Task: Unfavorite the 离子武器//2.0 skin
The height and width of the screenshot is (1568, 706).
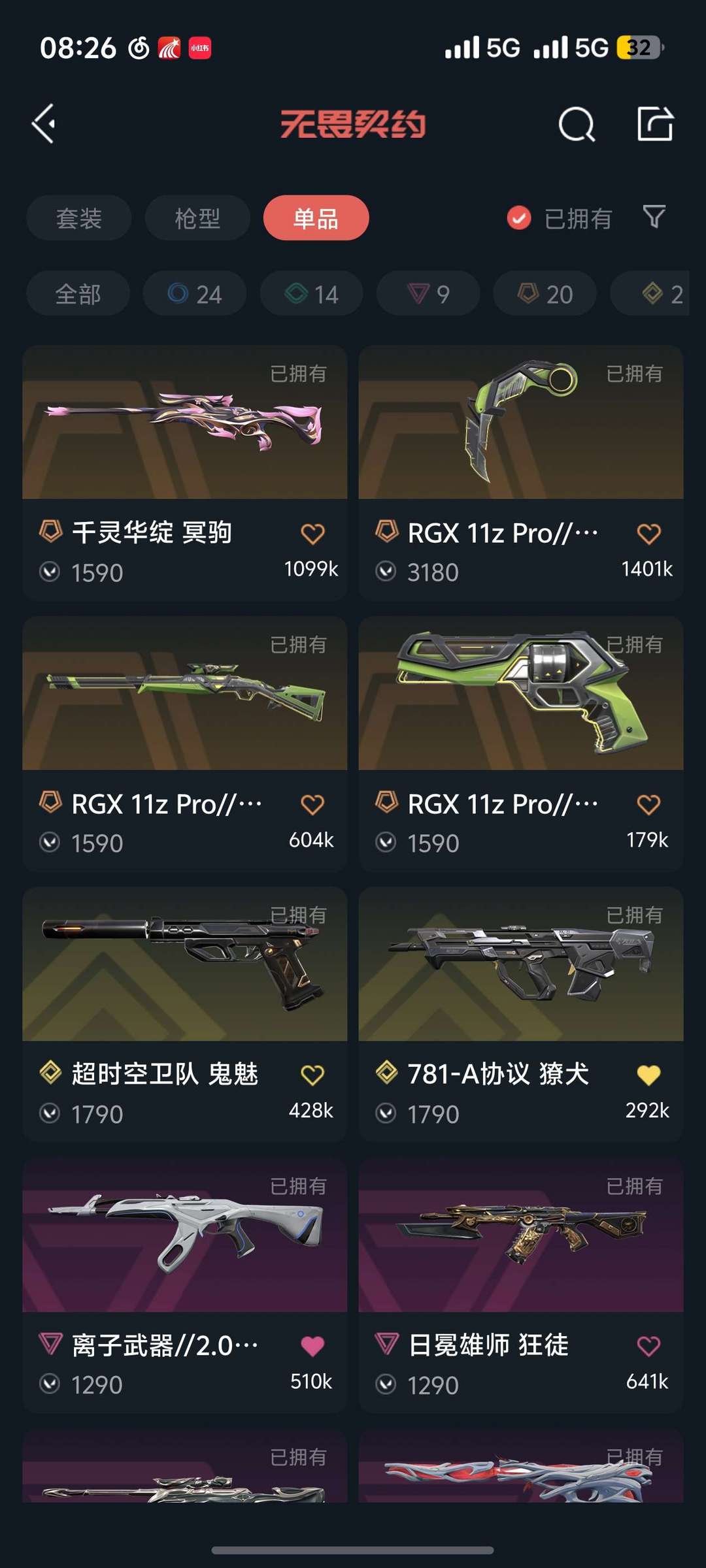Action: 312,1346
